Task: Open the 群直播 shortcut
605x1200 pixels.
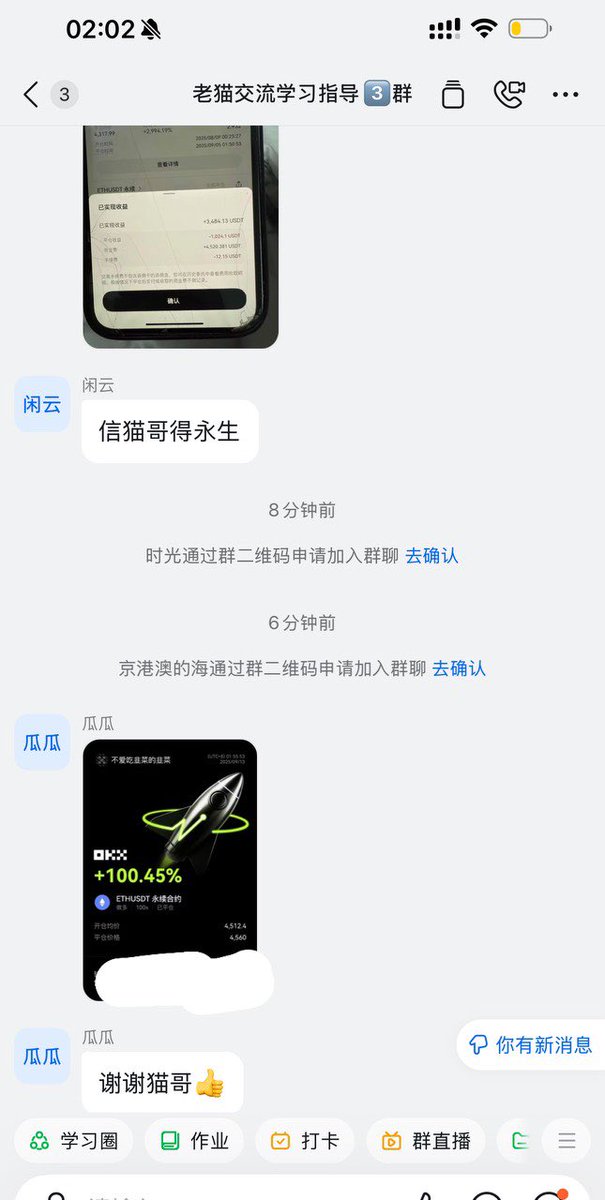Action: pos(426,1141)
